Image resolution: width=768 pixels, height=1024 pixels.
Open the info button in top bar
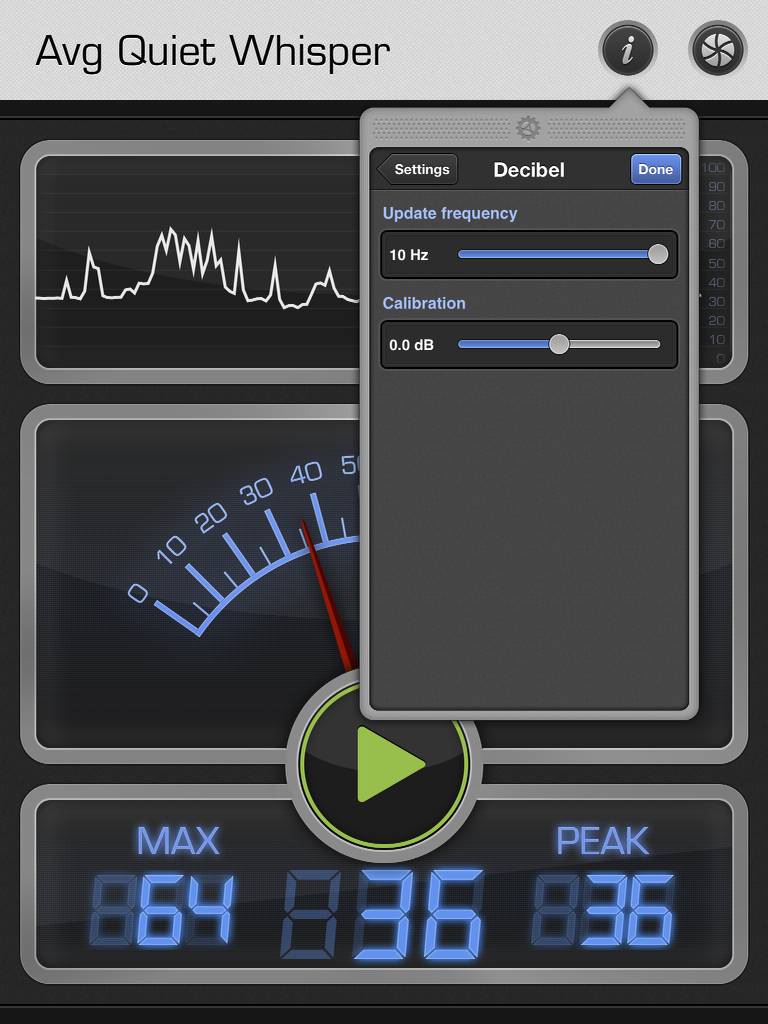click(x=627, y=50)
